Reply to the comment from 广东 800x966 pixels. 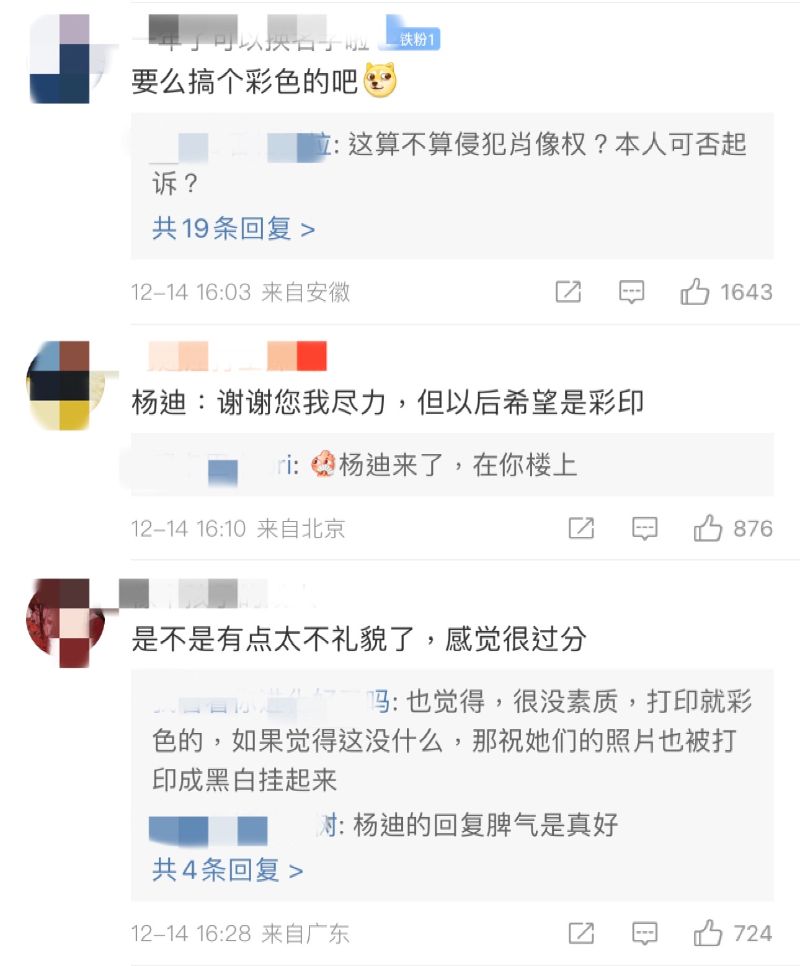(645, 934)
